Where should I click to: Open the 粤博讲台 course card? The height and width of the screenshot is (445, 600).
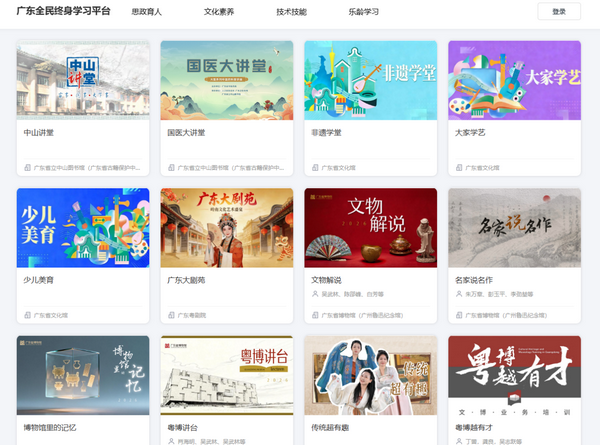pyautogui.click(x=226, y=390)
